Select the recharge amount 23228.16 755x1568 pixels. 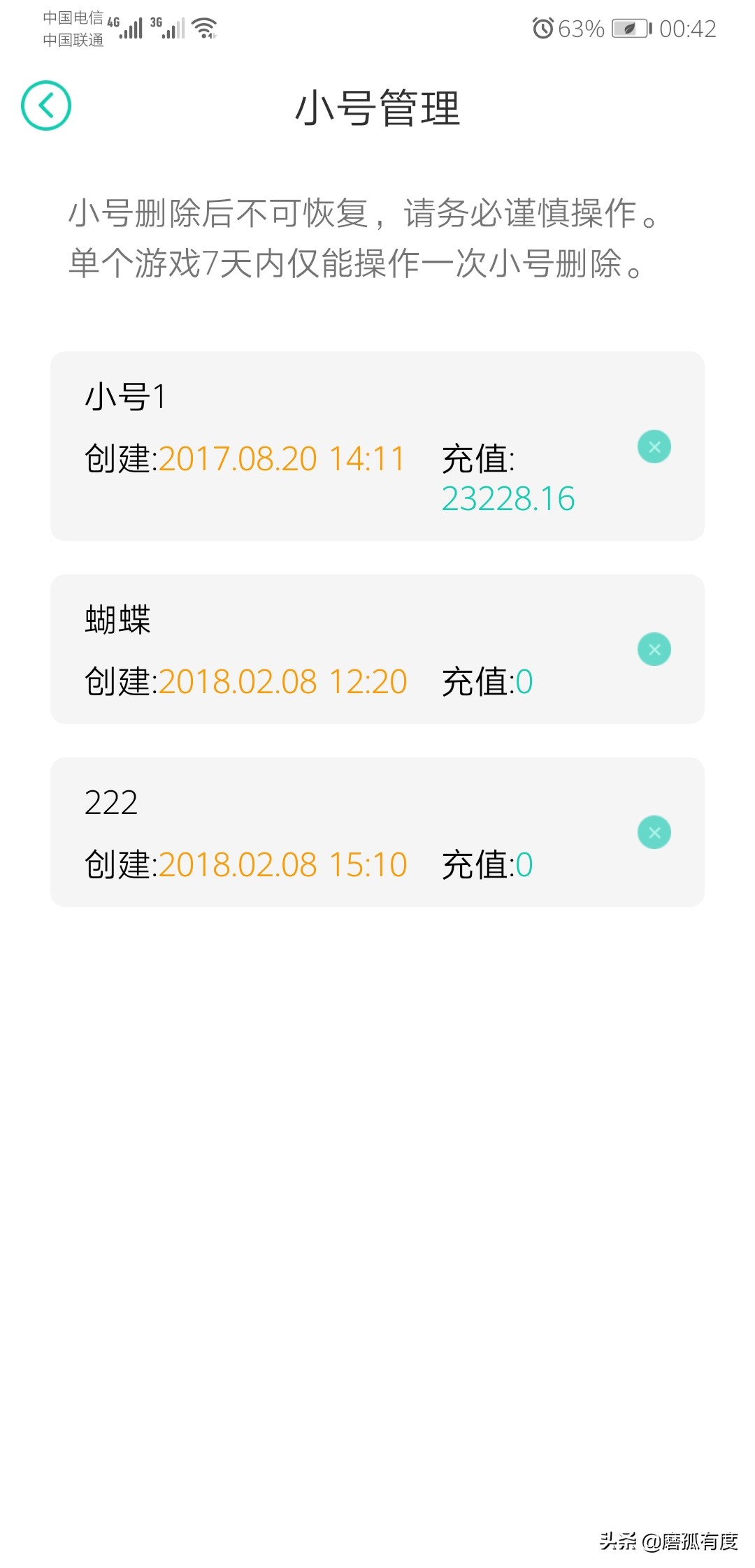tap(508, 499)
